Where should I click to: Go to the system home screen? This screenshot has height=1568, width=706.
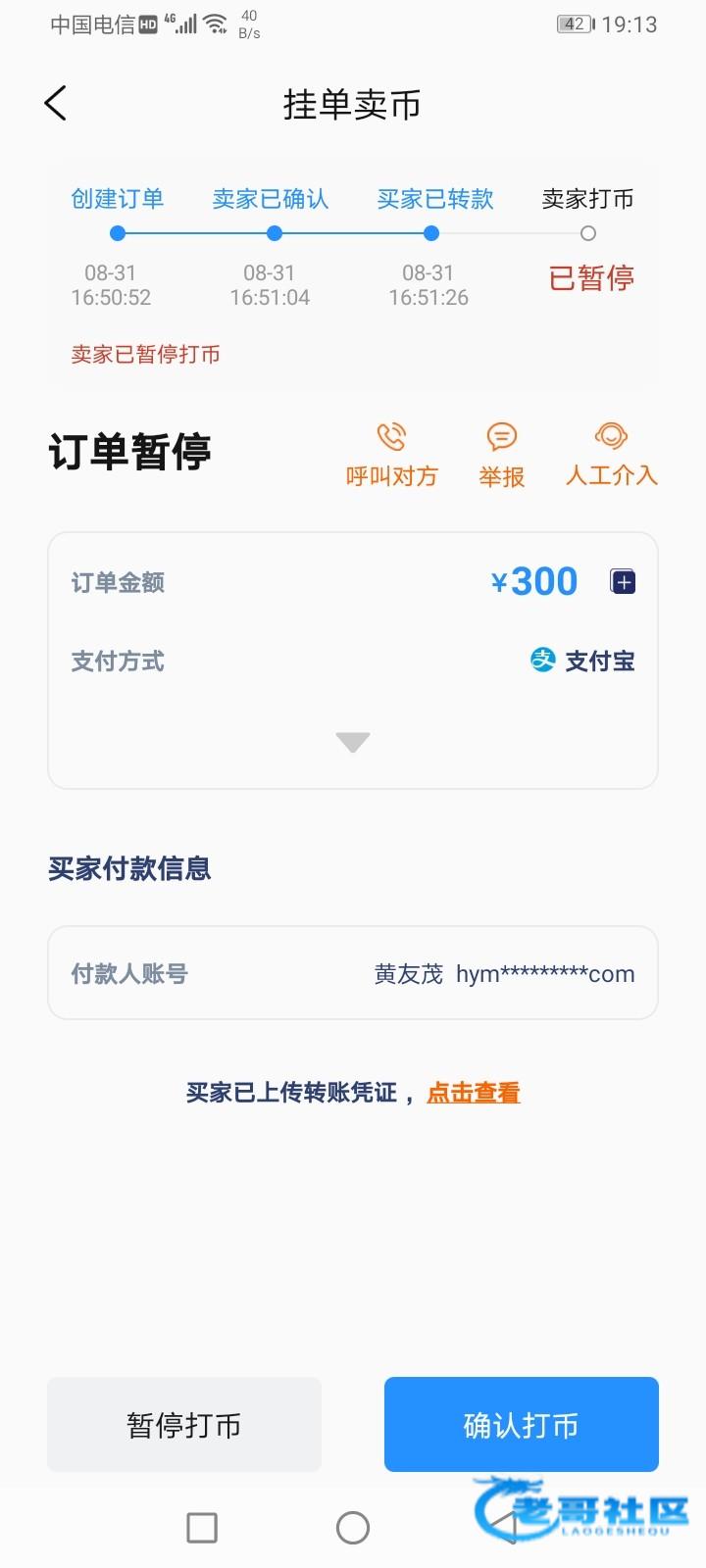pyautogui.click(x=353, y=1527)
